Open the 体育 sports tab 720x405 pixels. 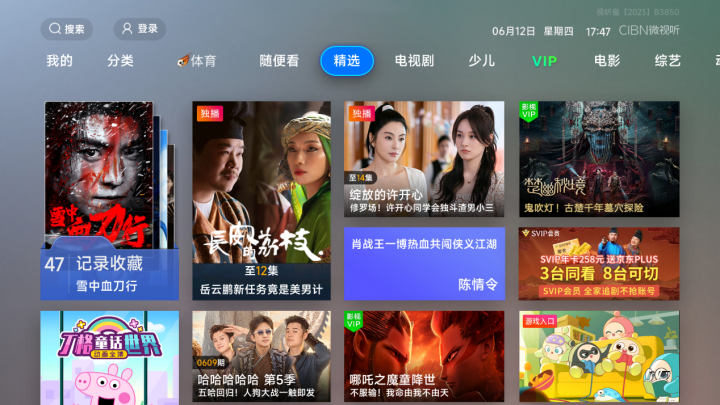[197, 61]
